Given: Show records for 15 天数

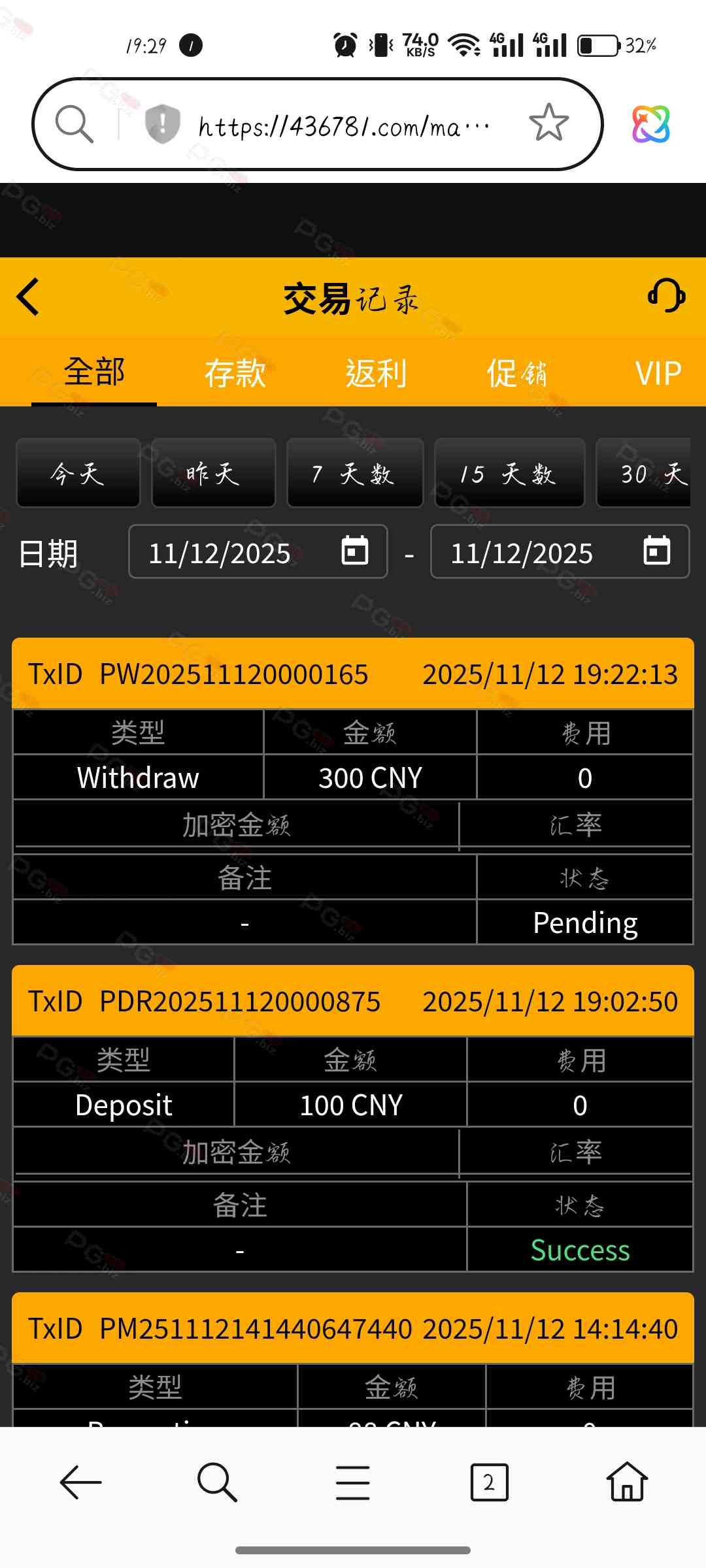Looking at the screenshot, I should pyautogui.click(x=509, y=473).
